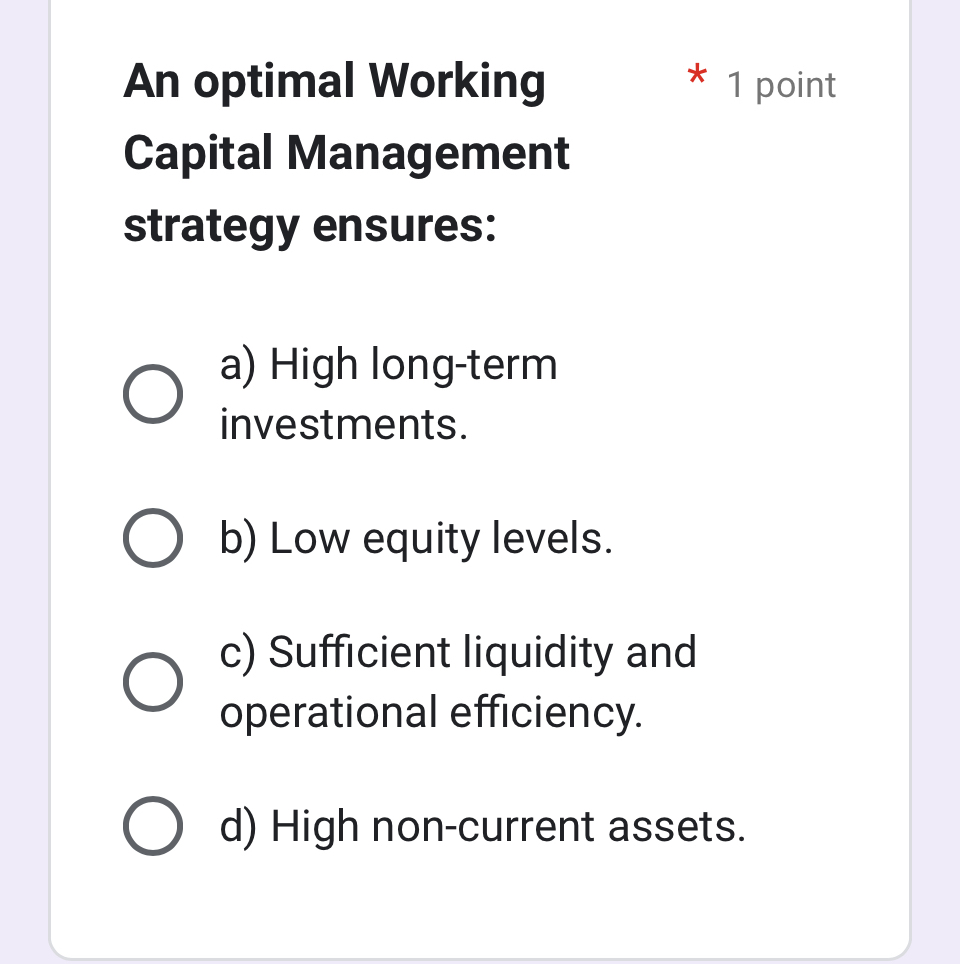960x964 pixels.
Task: Choose answer b) Low equity levels
Action: tap(153, 540)
